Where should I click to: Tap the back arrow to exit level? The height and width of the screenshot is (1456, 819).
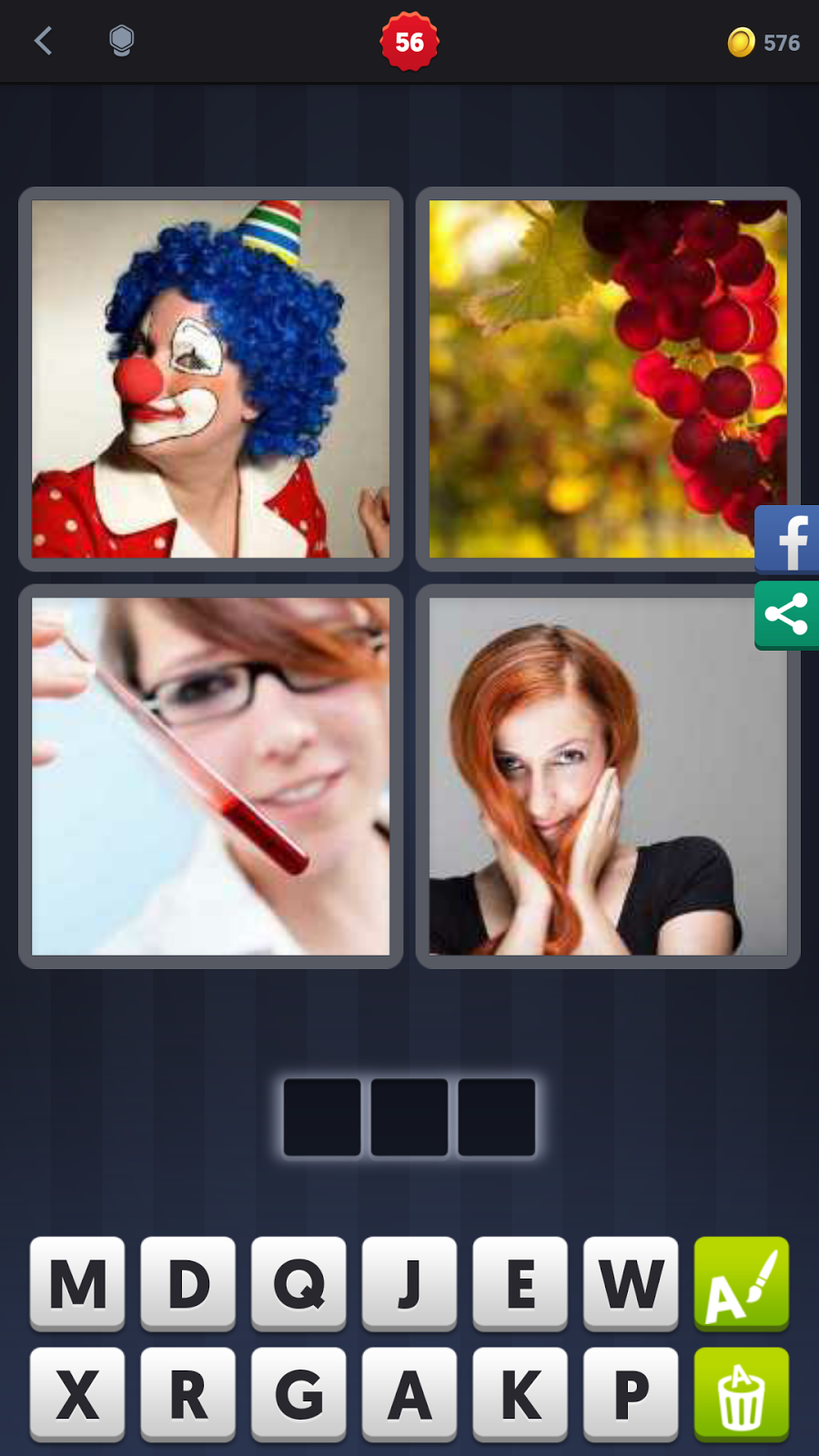(x=43, y=41)
